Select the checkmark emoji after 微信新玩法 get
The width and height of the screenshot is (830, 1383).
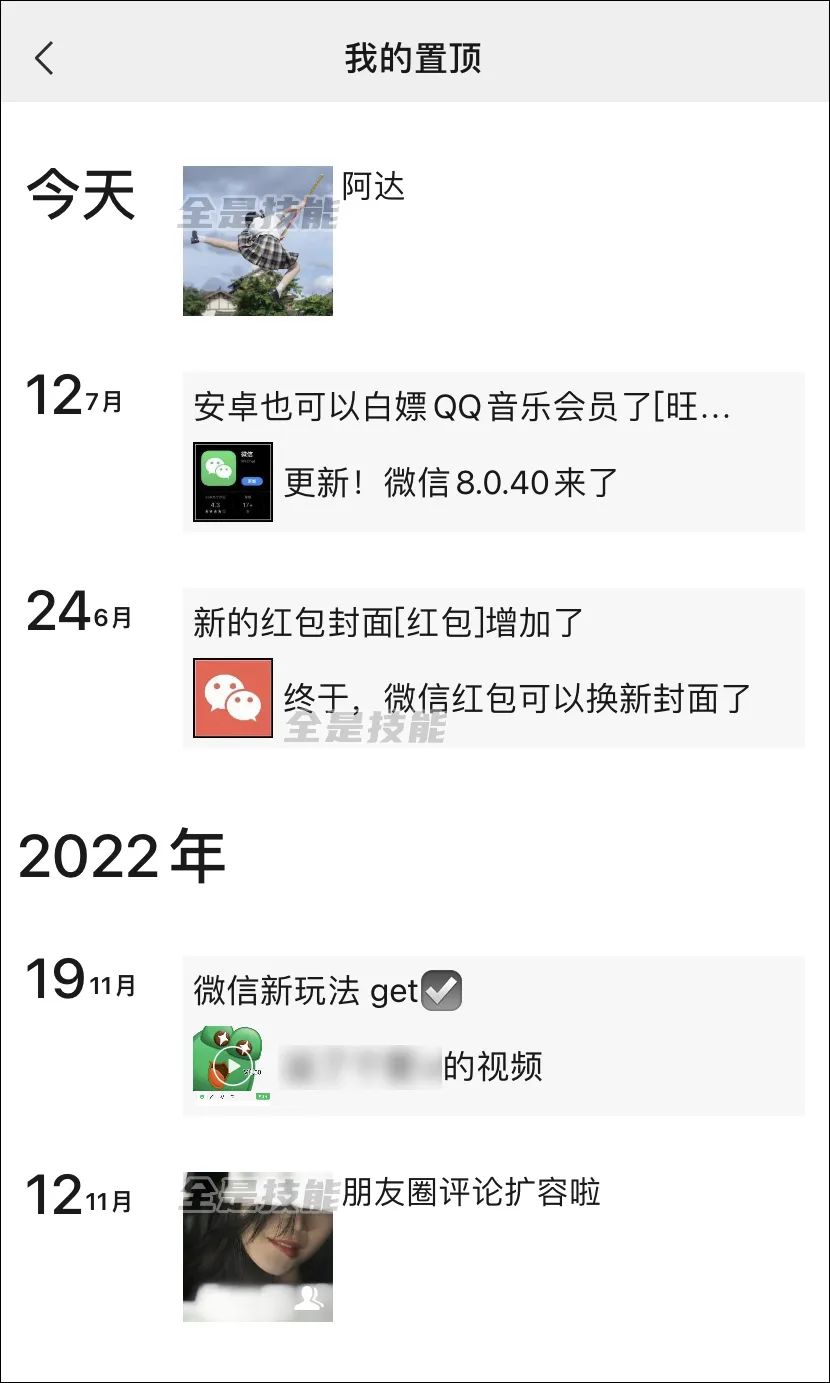pyautogui.click(x=440, y=988)
